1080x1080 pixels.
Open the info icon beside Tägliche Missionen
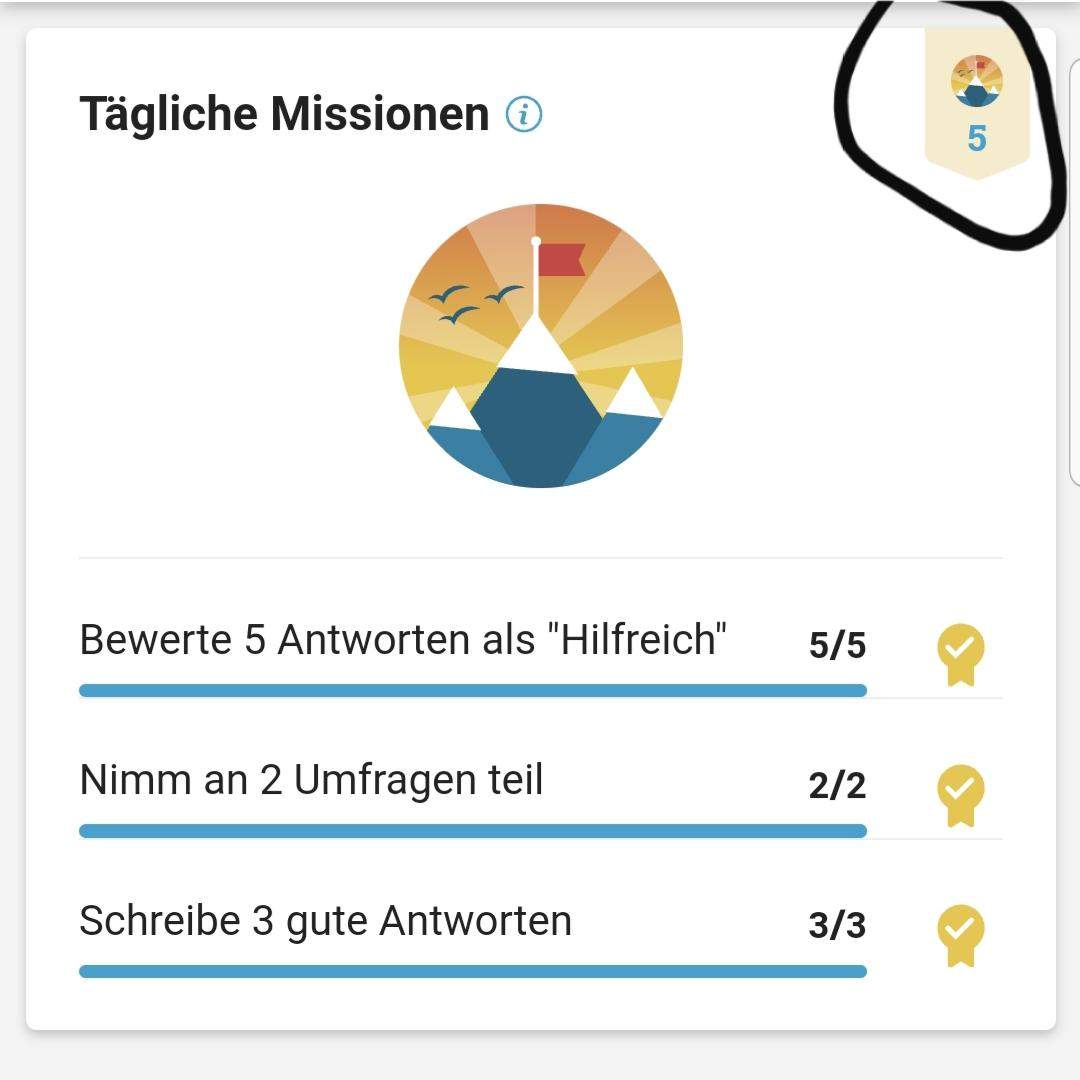click(523, 115)
